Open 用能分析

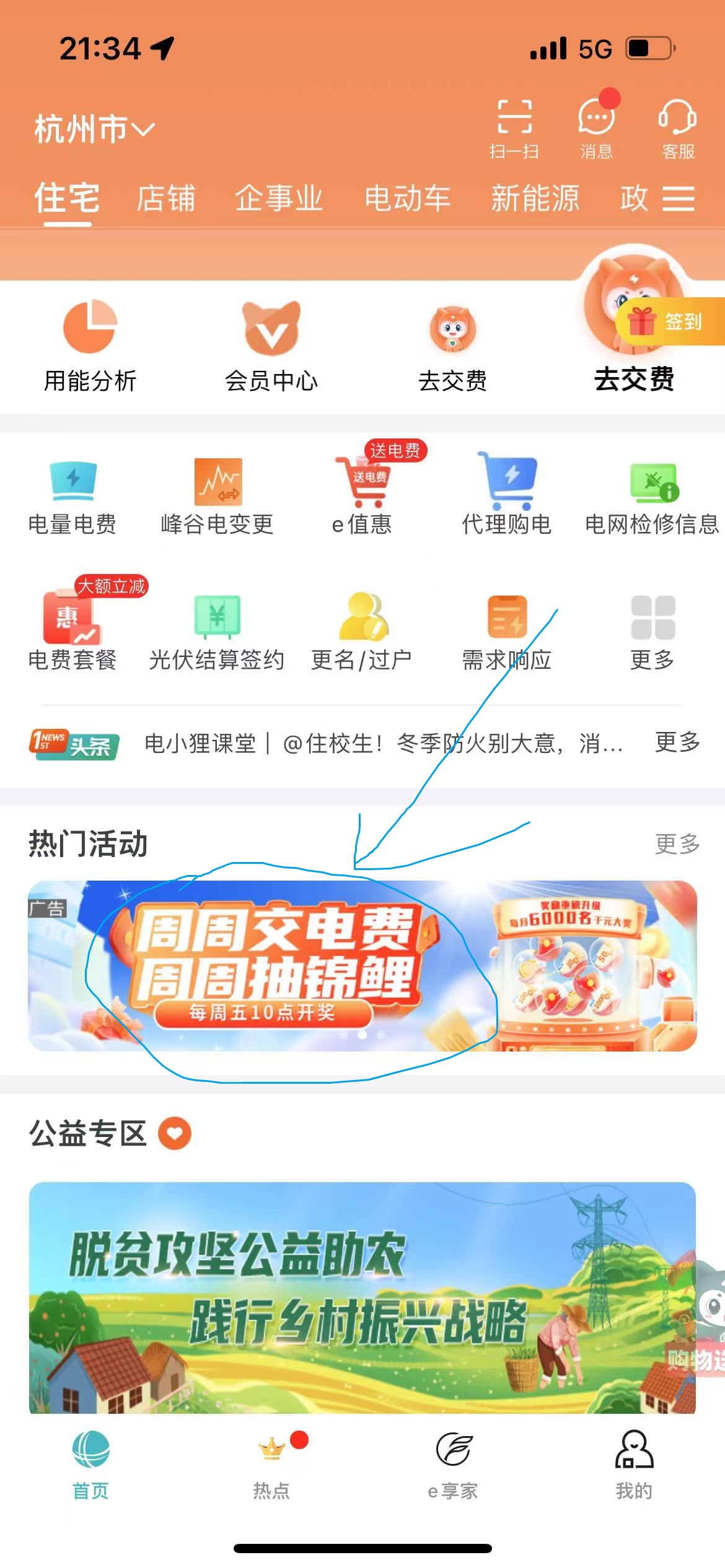click(90, 347)
